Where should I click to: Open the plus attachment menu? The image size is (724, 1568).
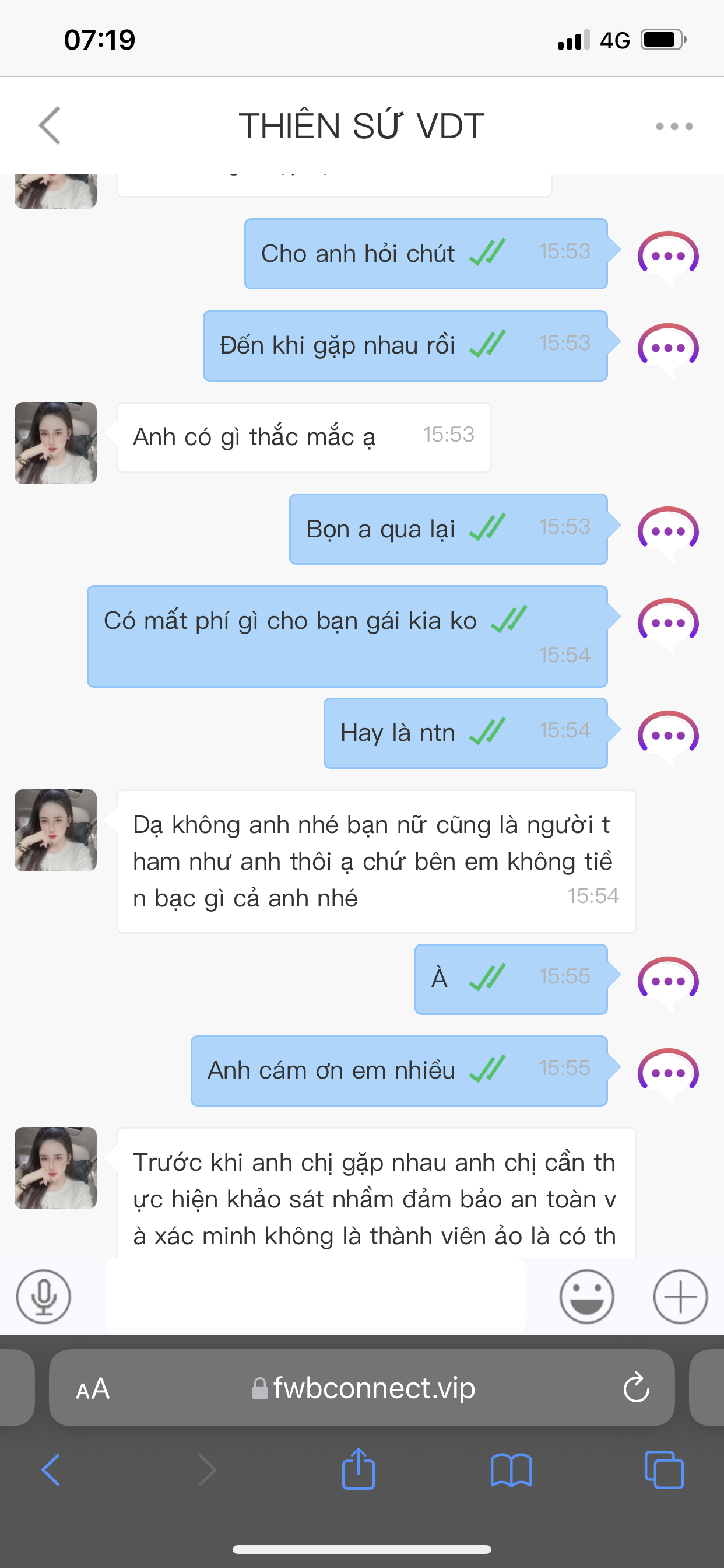pos(680,1297)
